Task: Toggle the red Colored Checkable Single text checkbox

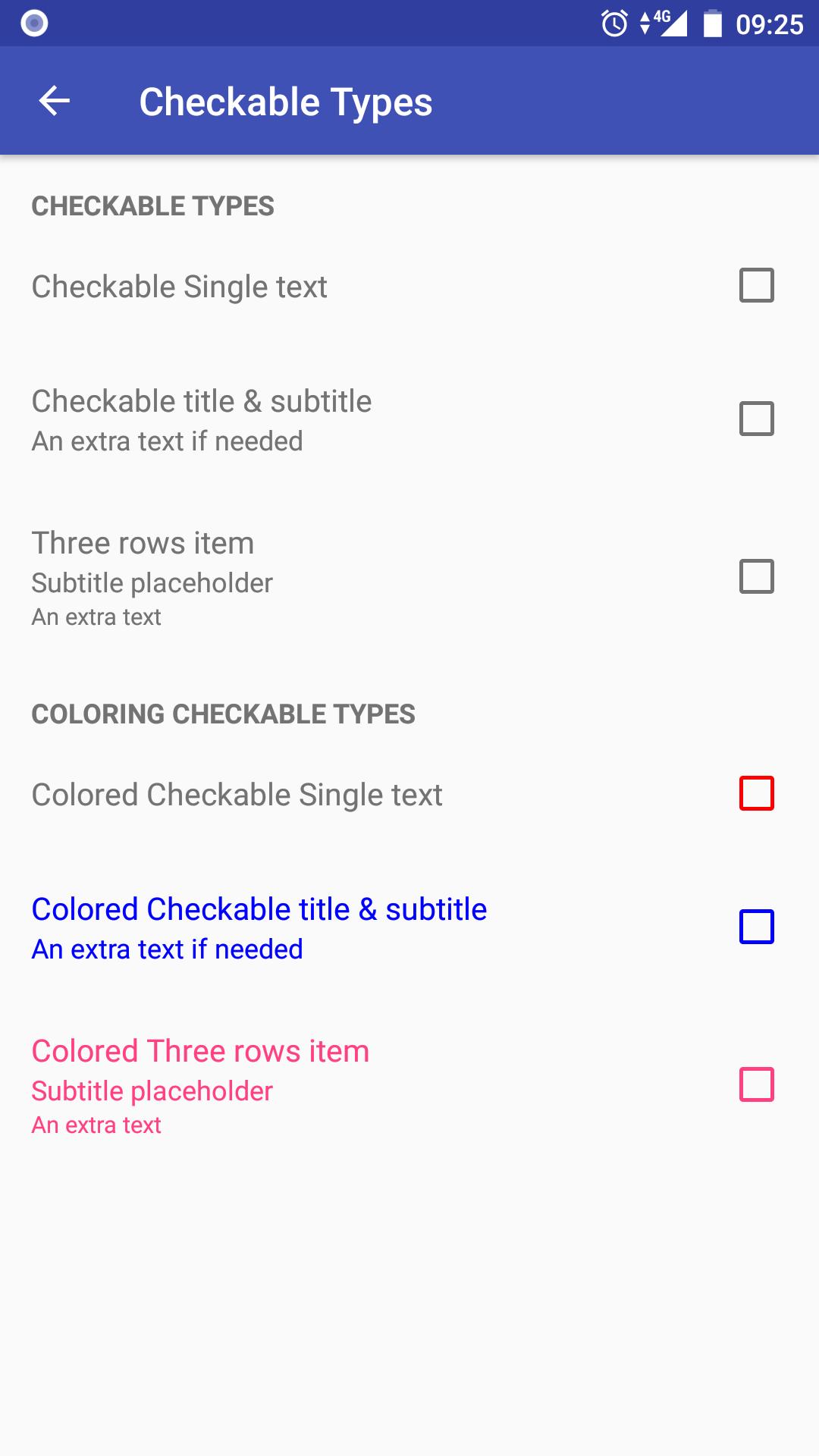Action: [755, 793]
